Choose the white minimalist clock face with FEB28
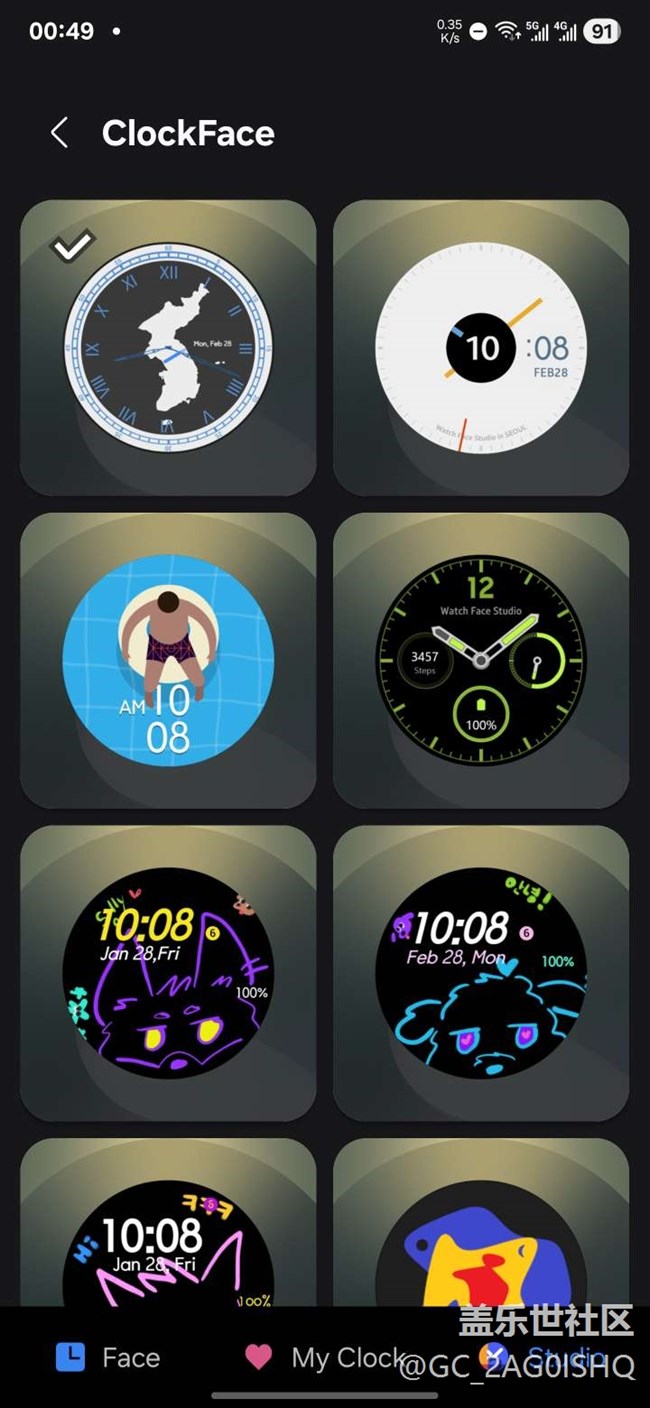The image size is (650, 1408). [x=481, y=347]
